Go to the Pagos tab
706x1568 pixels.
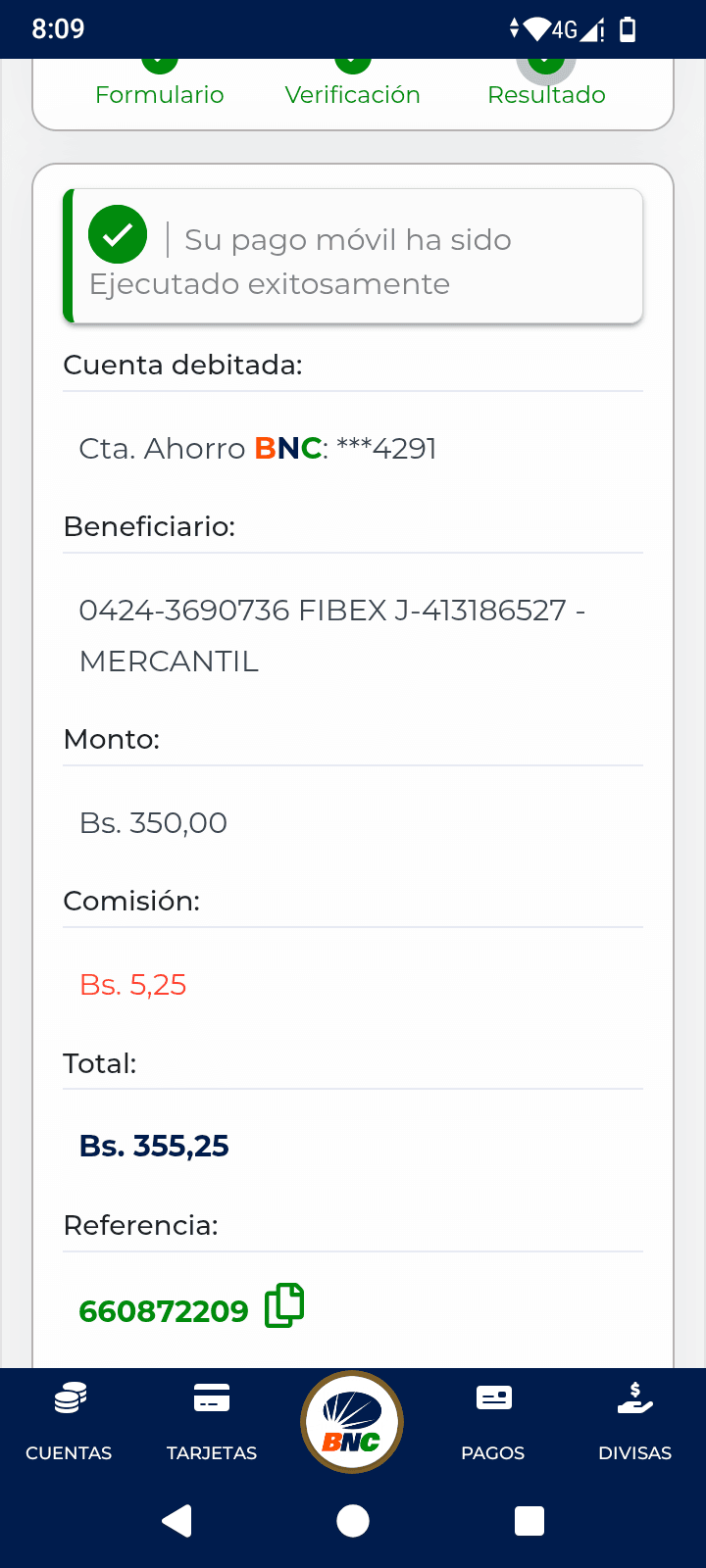click(493, 1421)
